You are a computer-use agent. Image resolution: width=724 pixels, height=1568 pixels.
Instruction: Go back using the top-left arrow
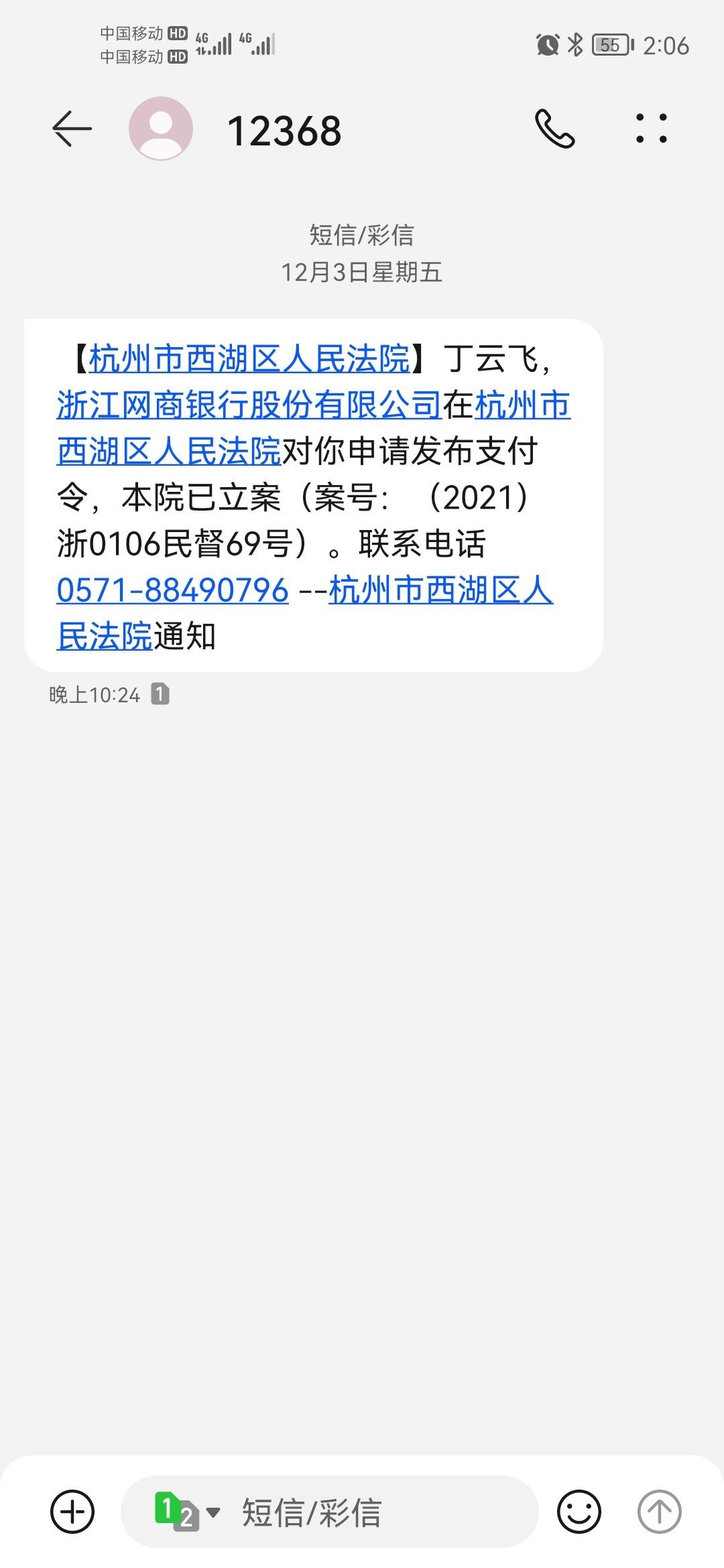(72, 129)
